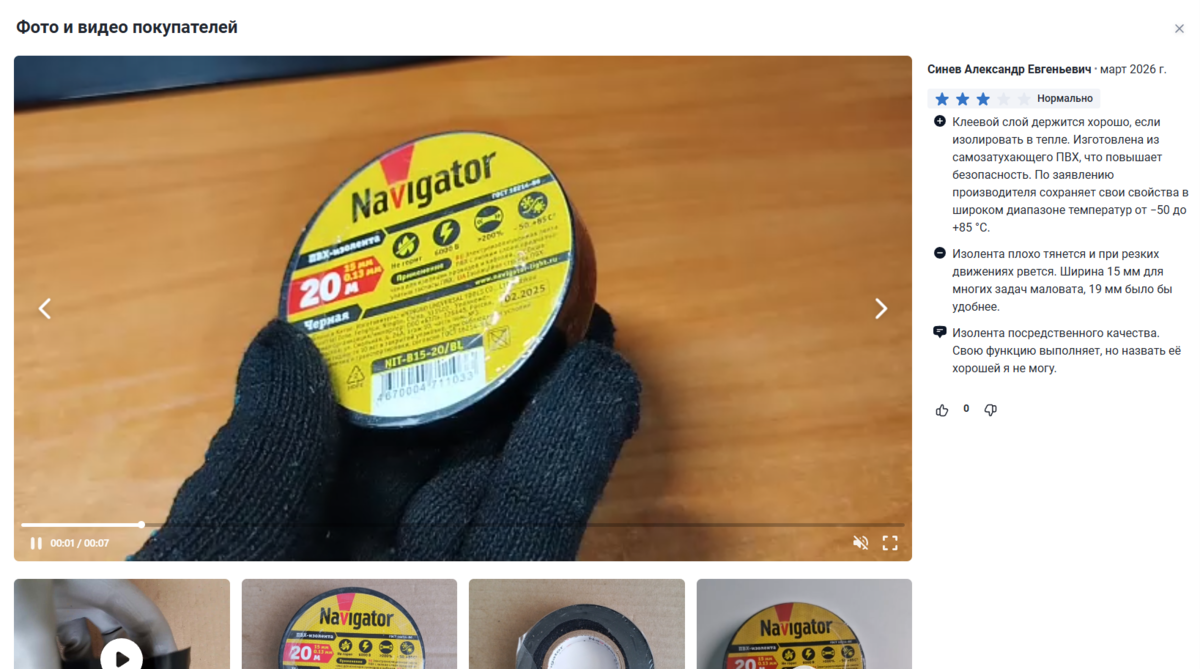
Task: Show the next customer photo
Action: [x=880, y=308]
